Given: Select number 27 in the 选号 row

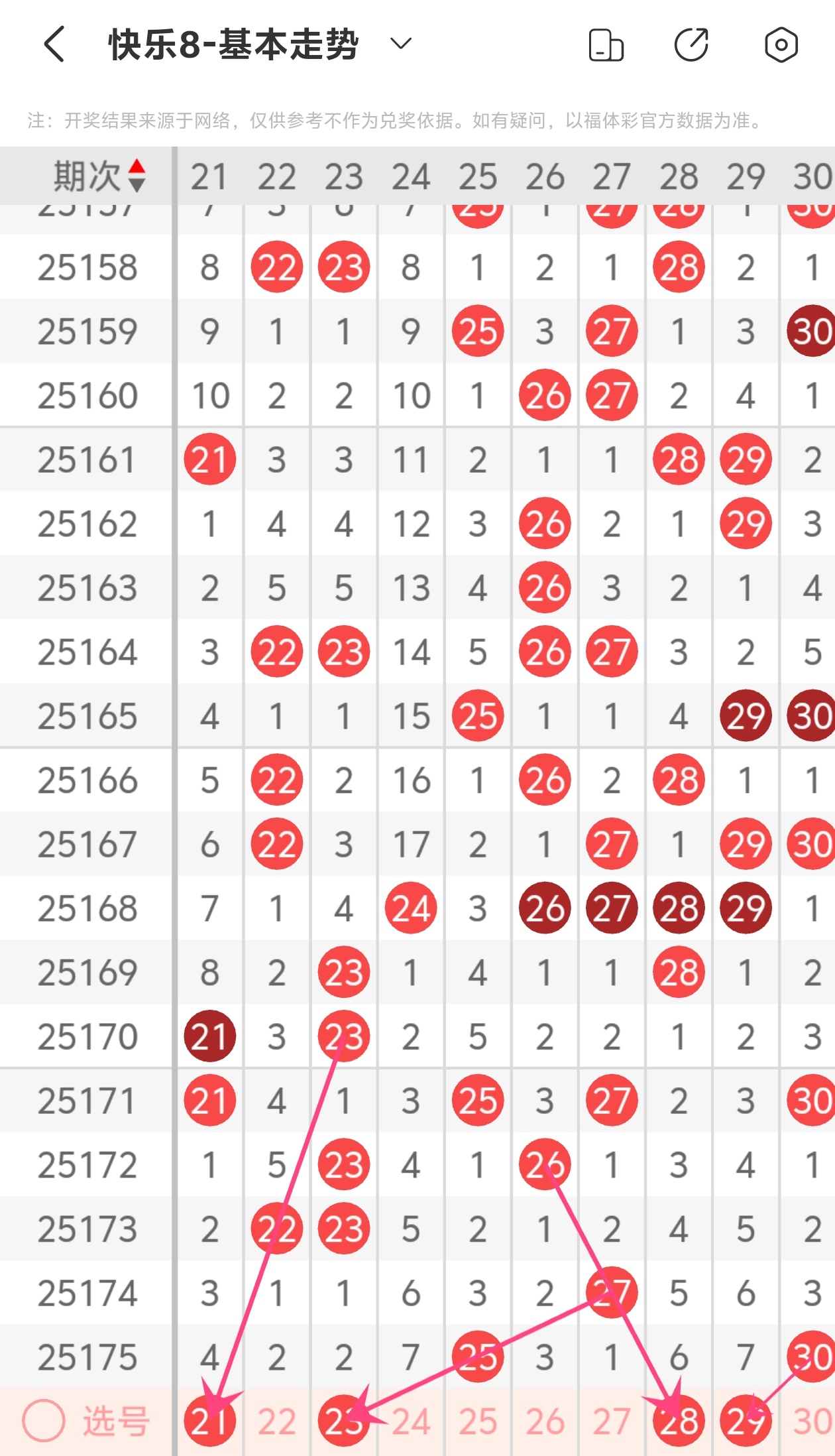Looking at the screenshot, I should click(612, 1422).
